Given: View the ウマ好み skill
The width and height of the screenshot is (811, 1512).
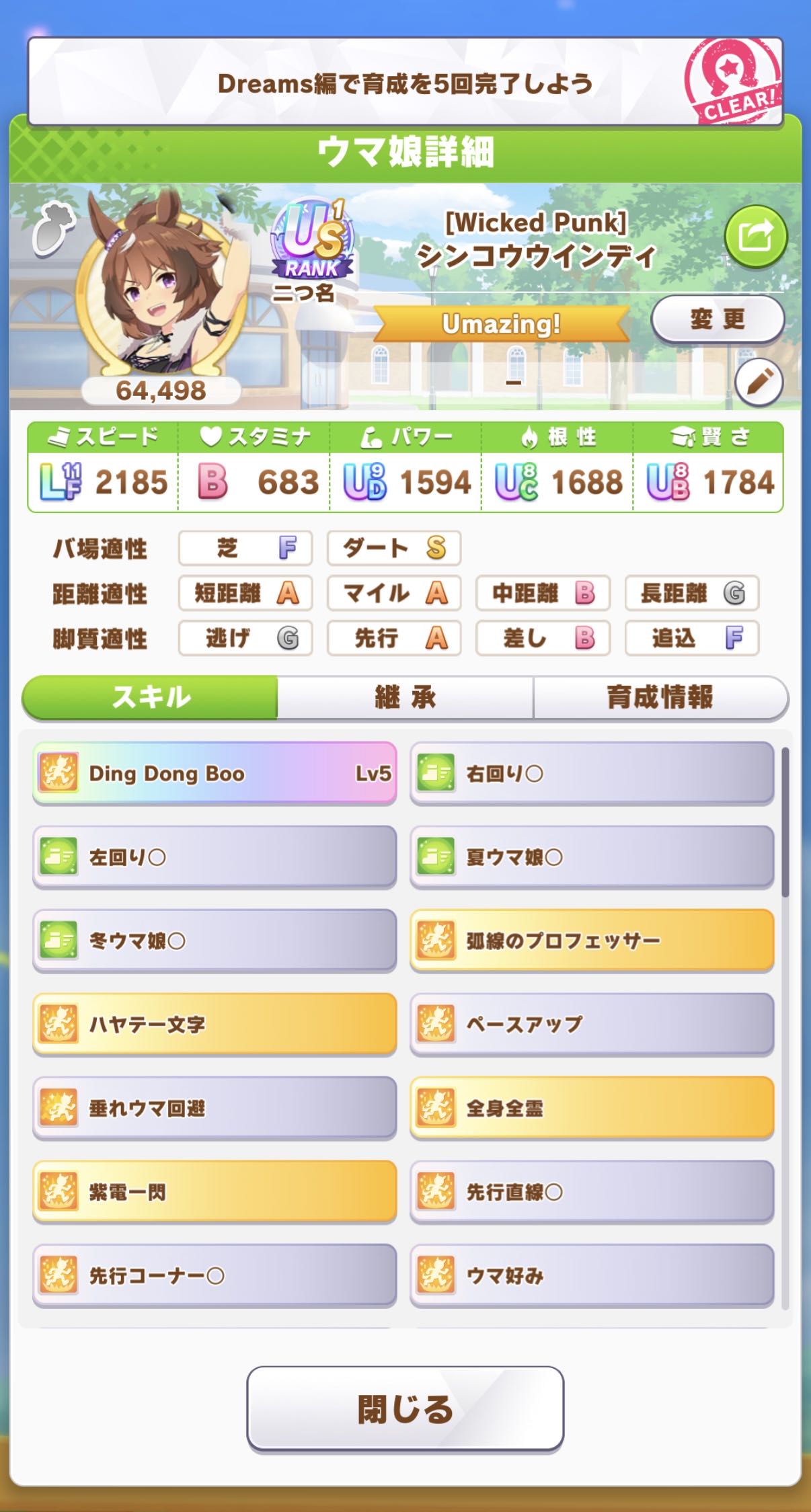Looking at the screenshot, I should pyautogui.click(x=592, y=1275).
